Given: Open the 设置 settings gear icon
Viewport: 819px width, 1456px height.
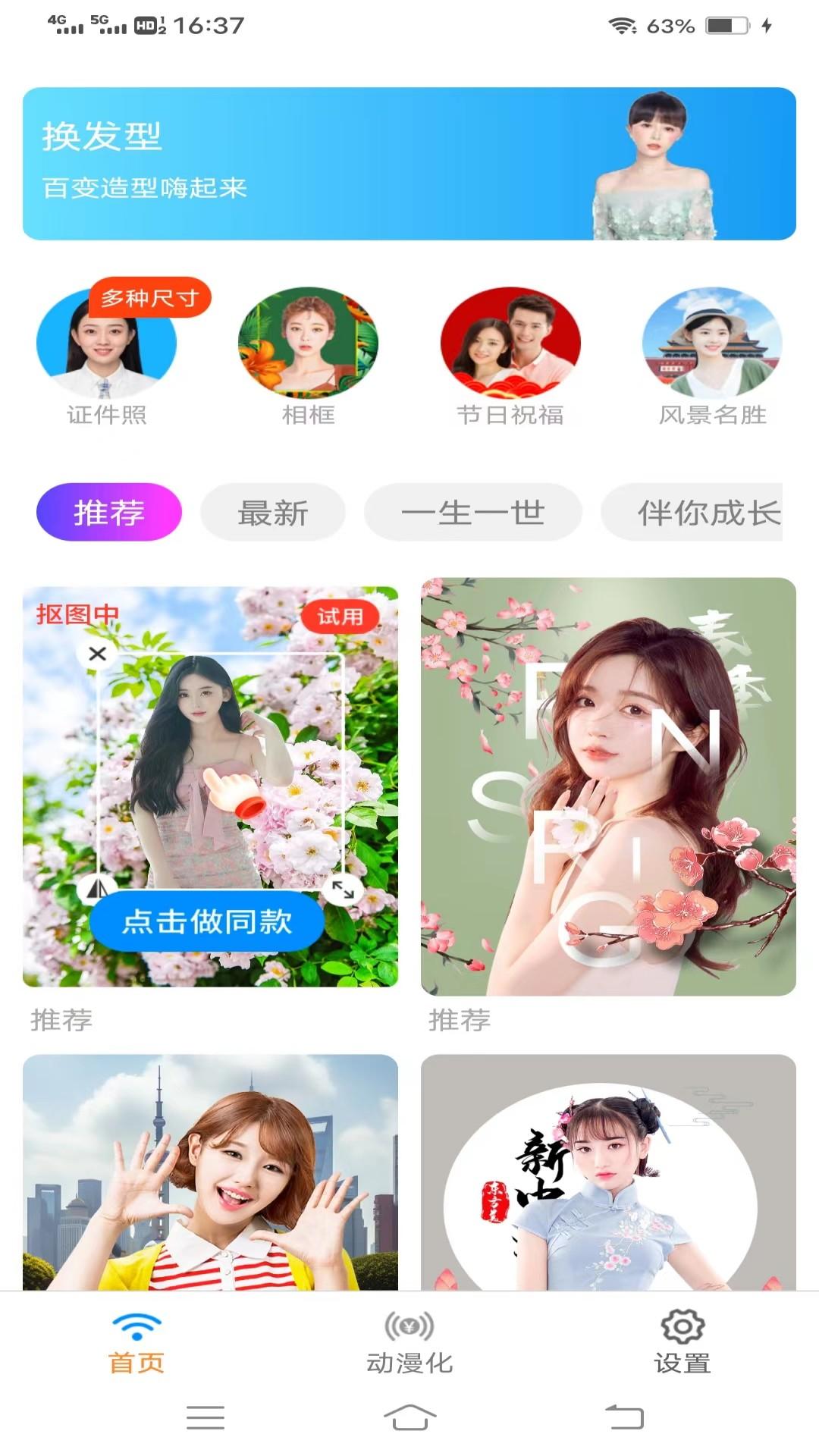Looking at the screenshot, I should 680,1323.
